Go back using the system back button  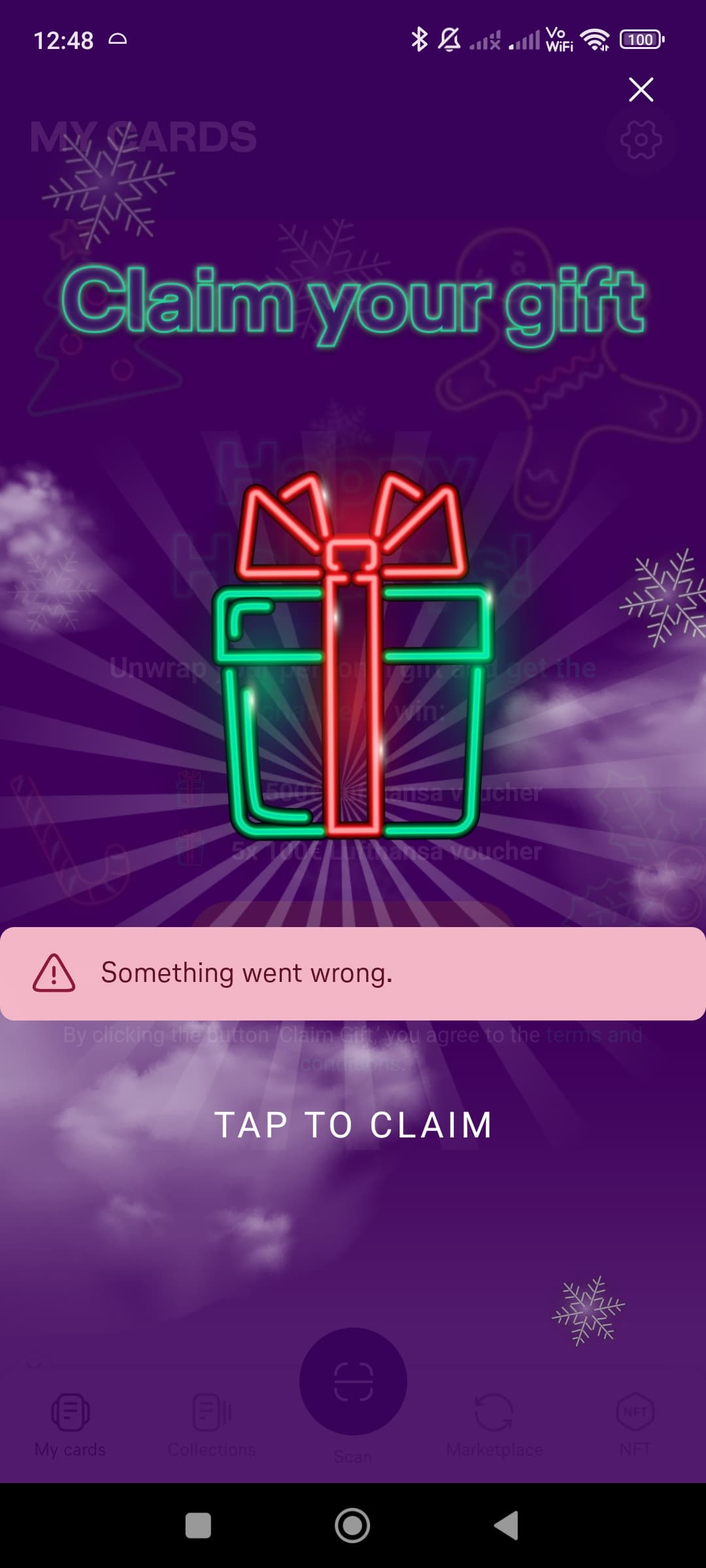[507, 1526]
